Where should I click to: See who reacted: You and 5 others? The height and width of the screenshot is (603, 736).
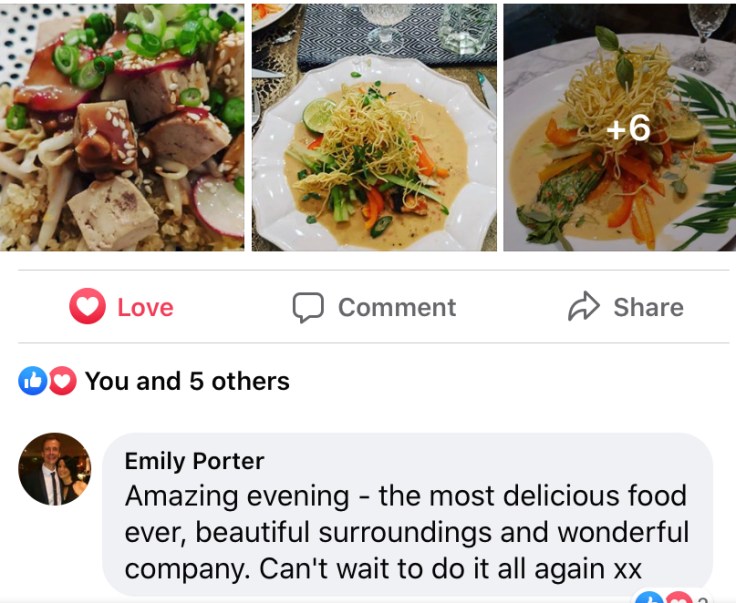(x=155, y=381)
